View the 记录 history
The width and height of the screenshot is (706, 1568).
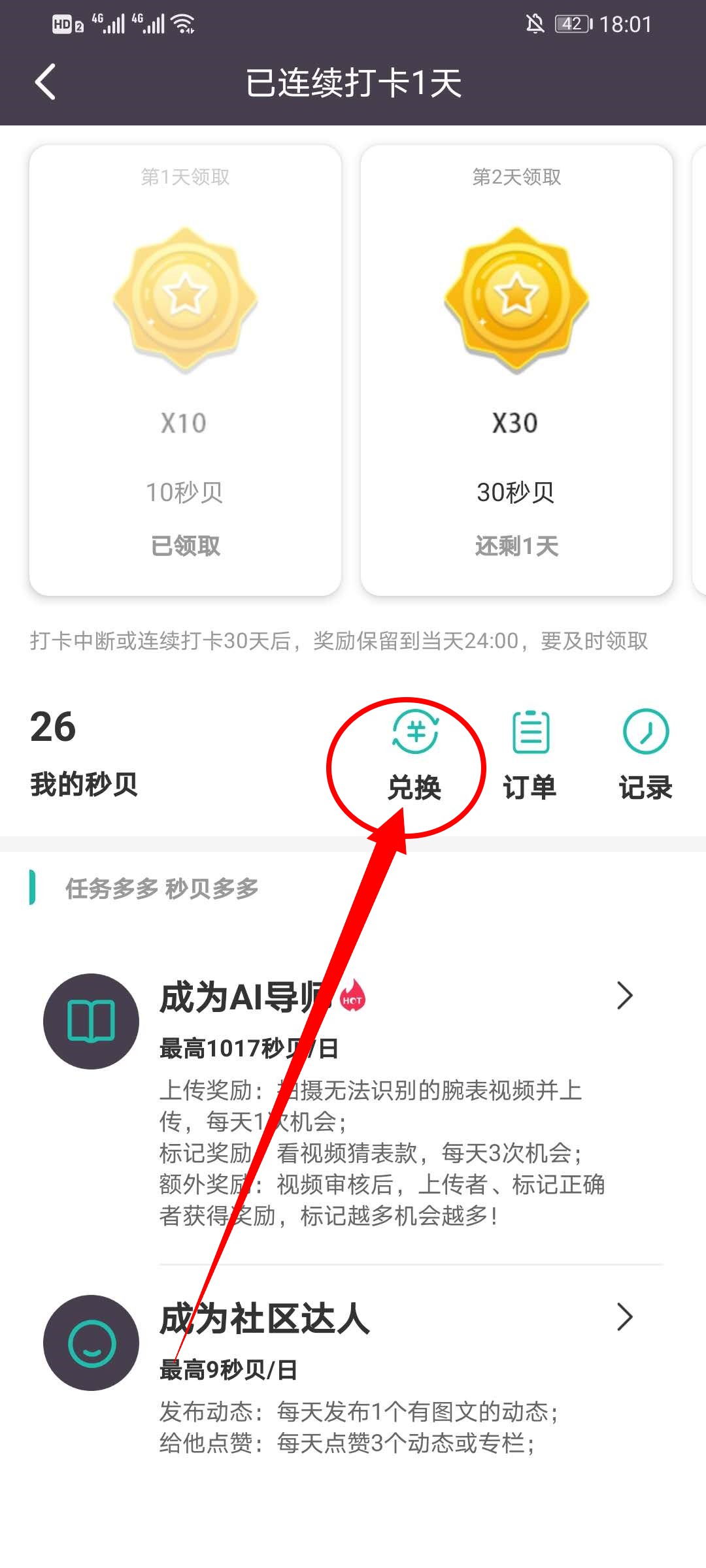(x=645, y=756)
